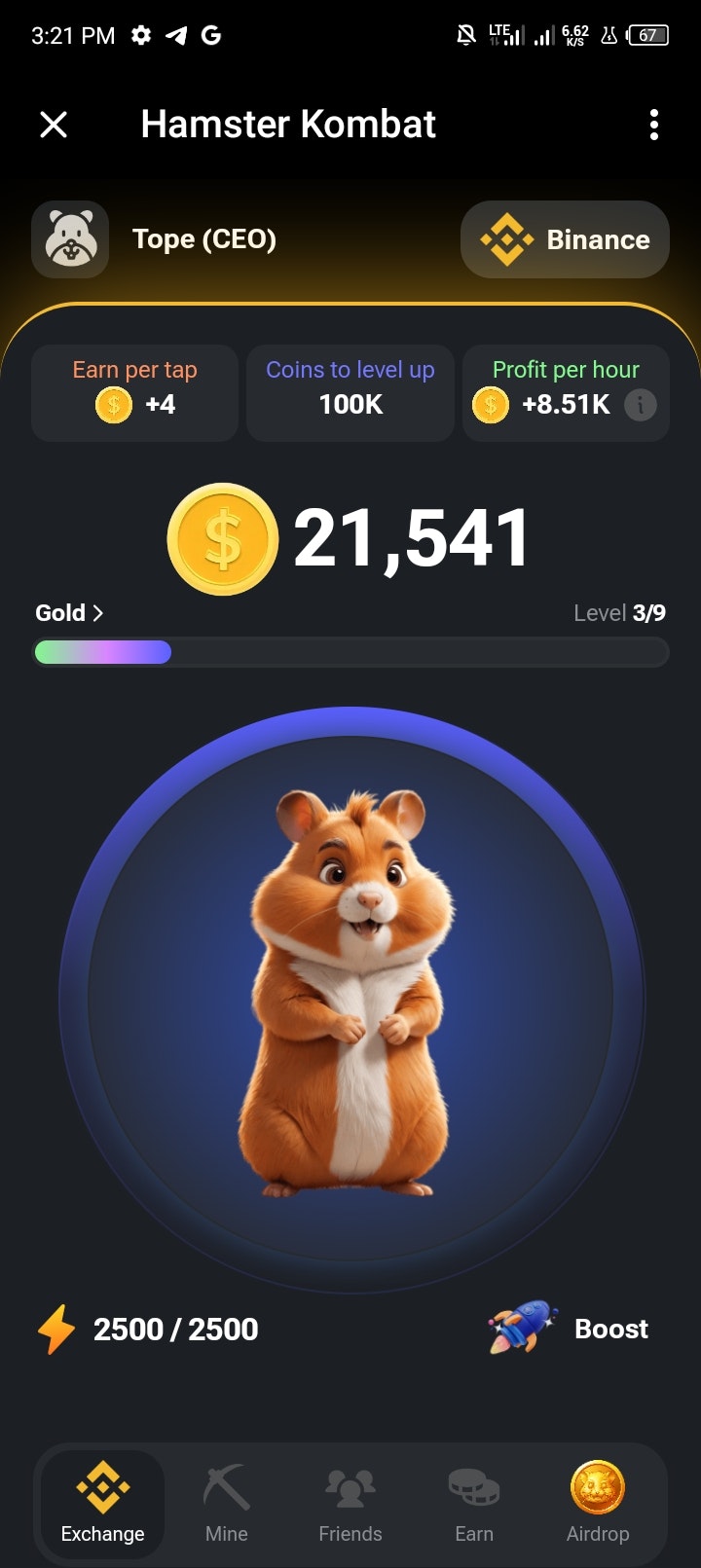701x1568 pixels.
Task: Choose exchange via the Binance button
Action: [x=565, y=239]
